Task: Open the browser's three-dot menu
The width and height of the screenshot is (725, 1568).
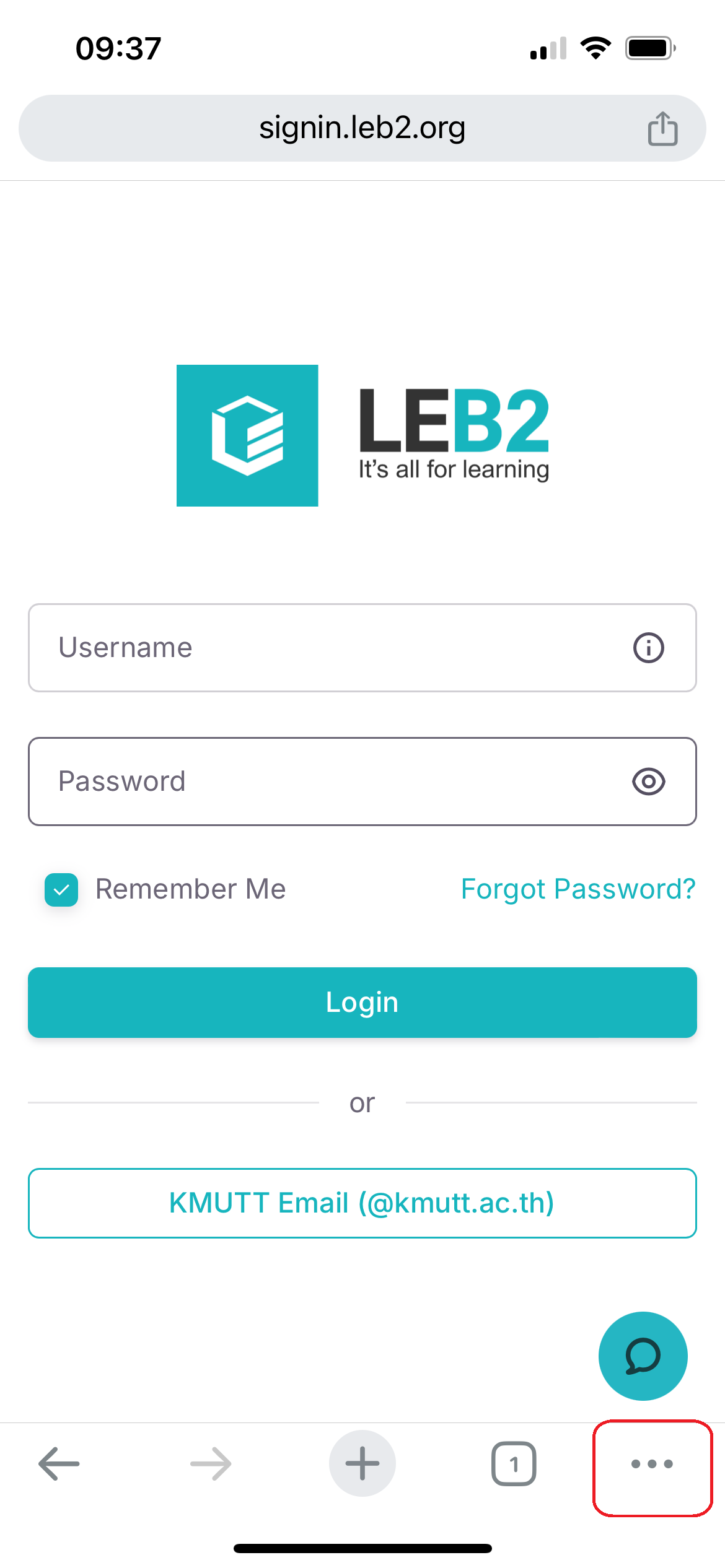Action: (x=652, y=1464)
